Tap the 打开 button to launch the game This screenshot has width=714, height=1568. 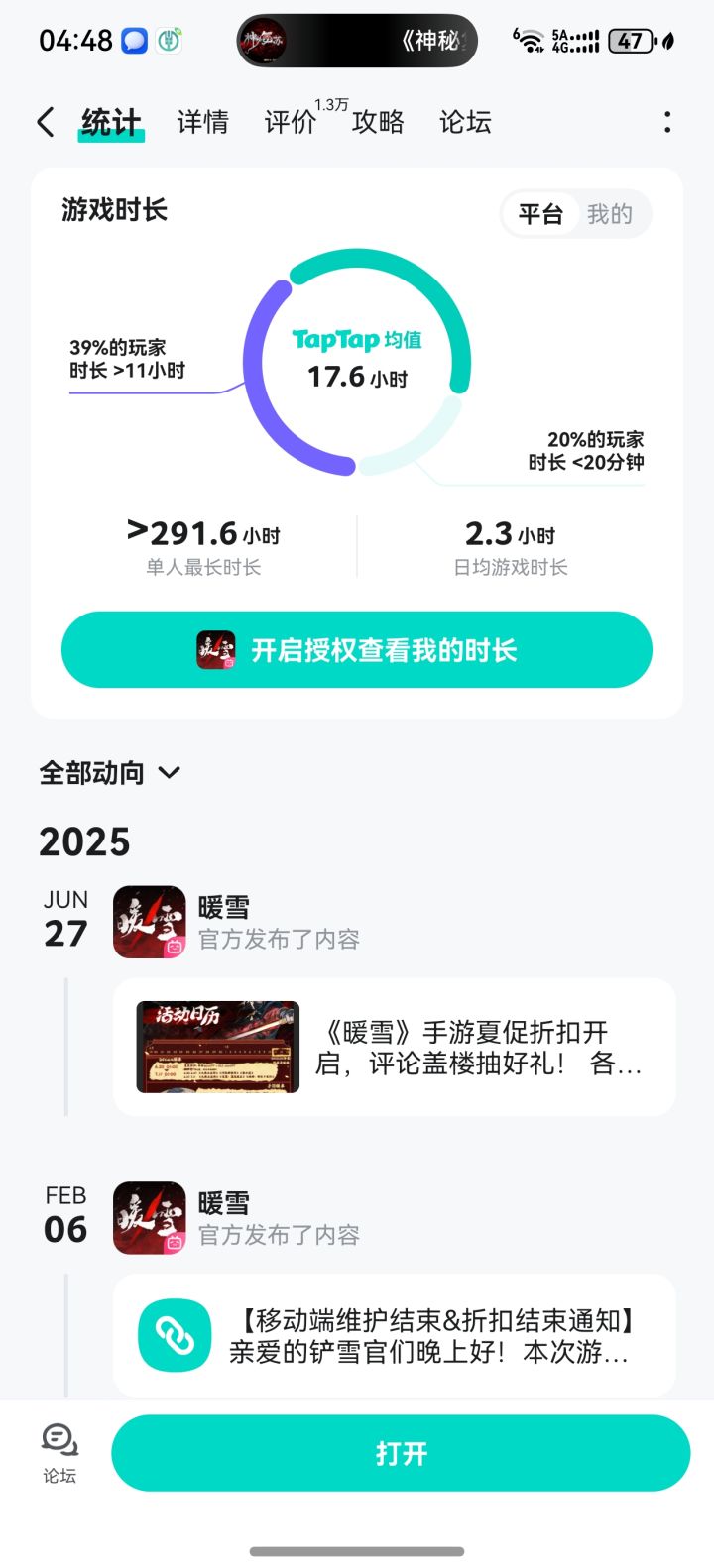click(401, 1453)
